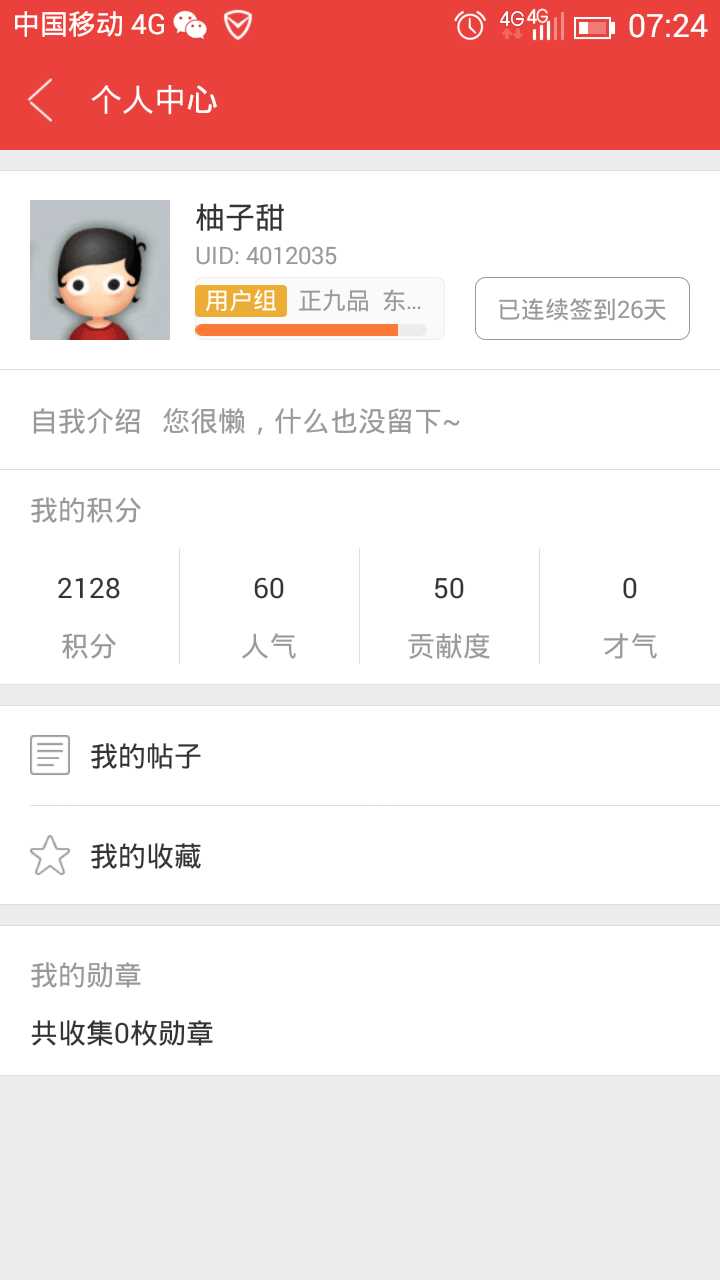Open the 用户组 level info

click(x=319, y=308)
